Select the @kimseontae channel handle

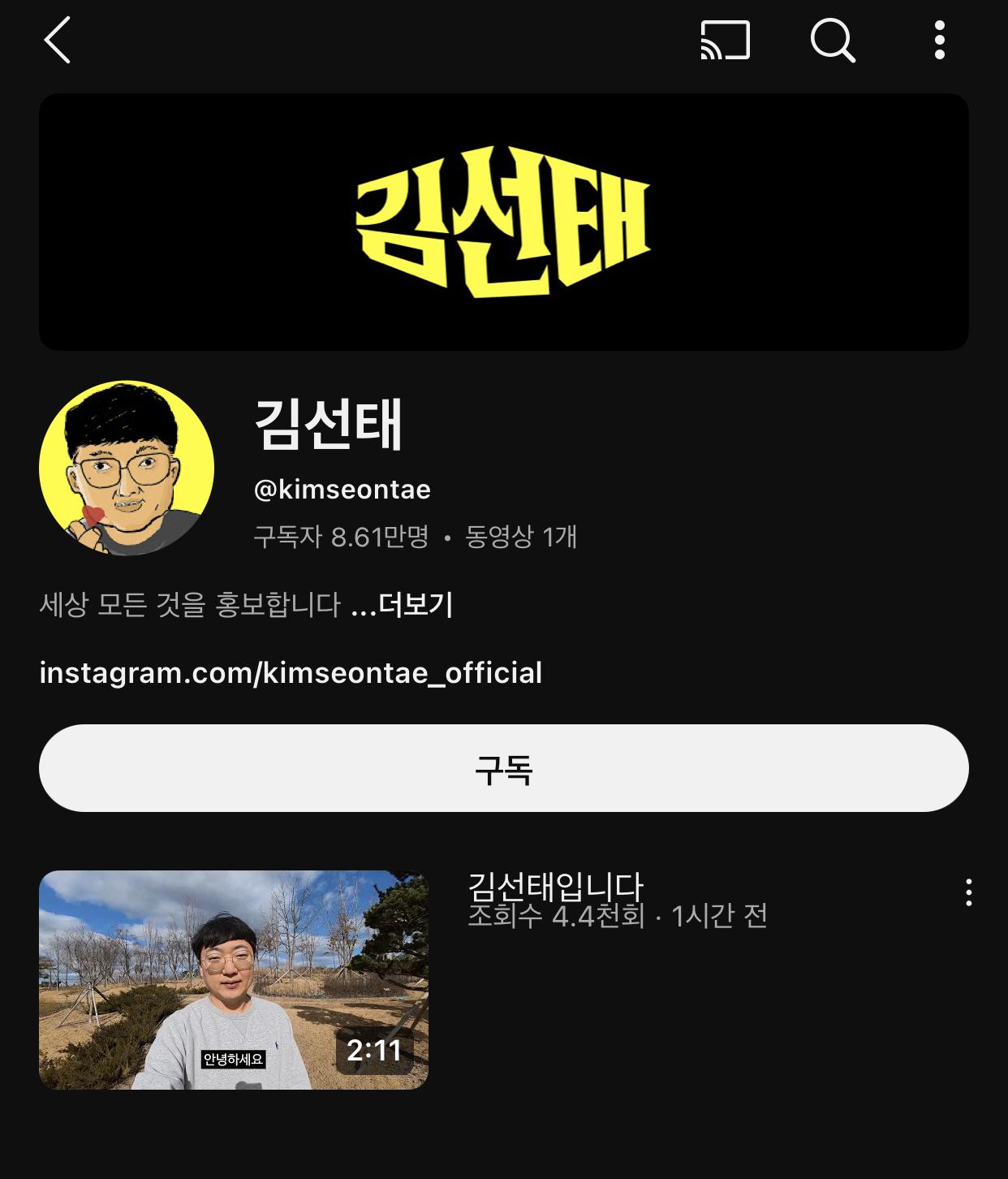341,490
